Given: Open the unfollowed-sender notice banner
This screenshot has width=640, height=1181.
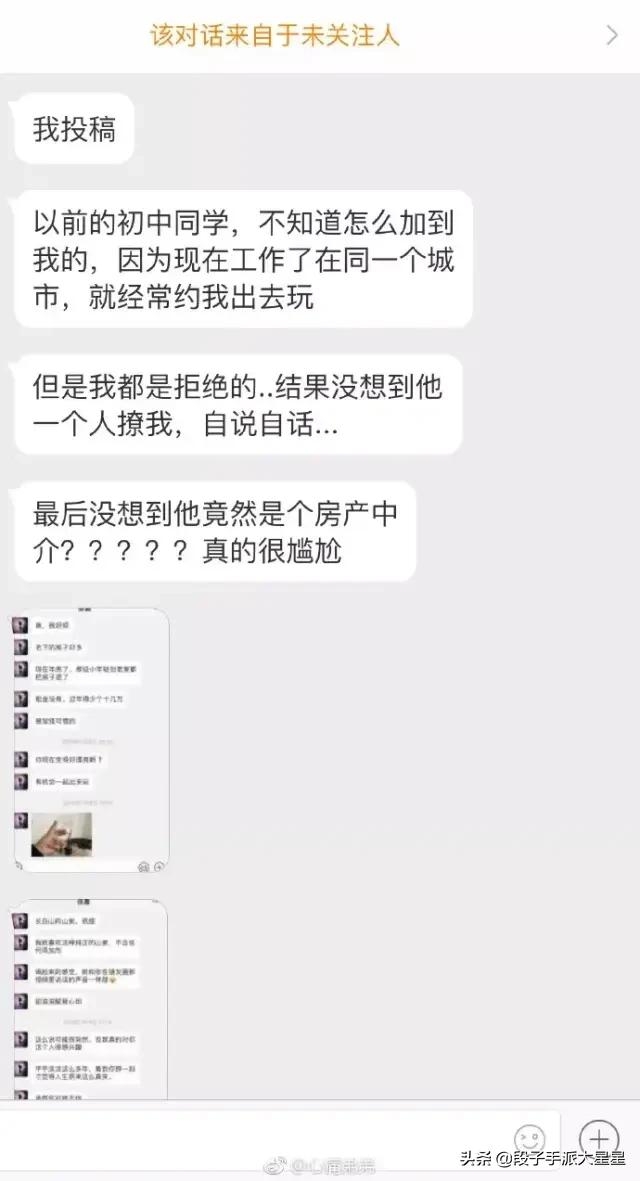Looking at the screenshot, I should [x=320, y=36].
